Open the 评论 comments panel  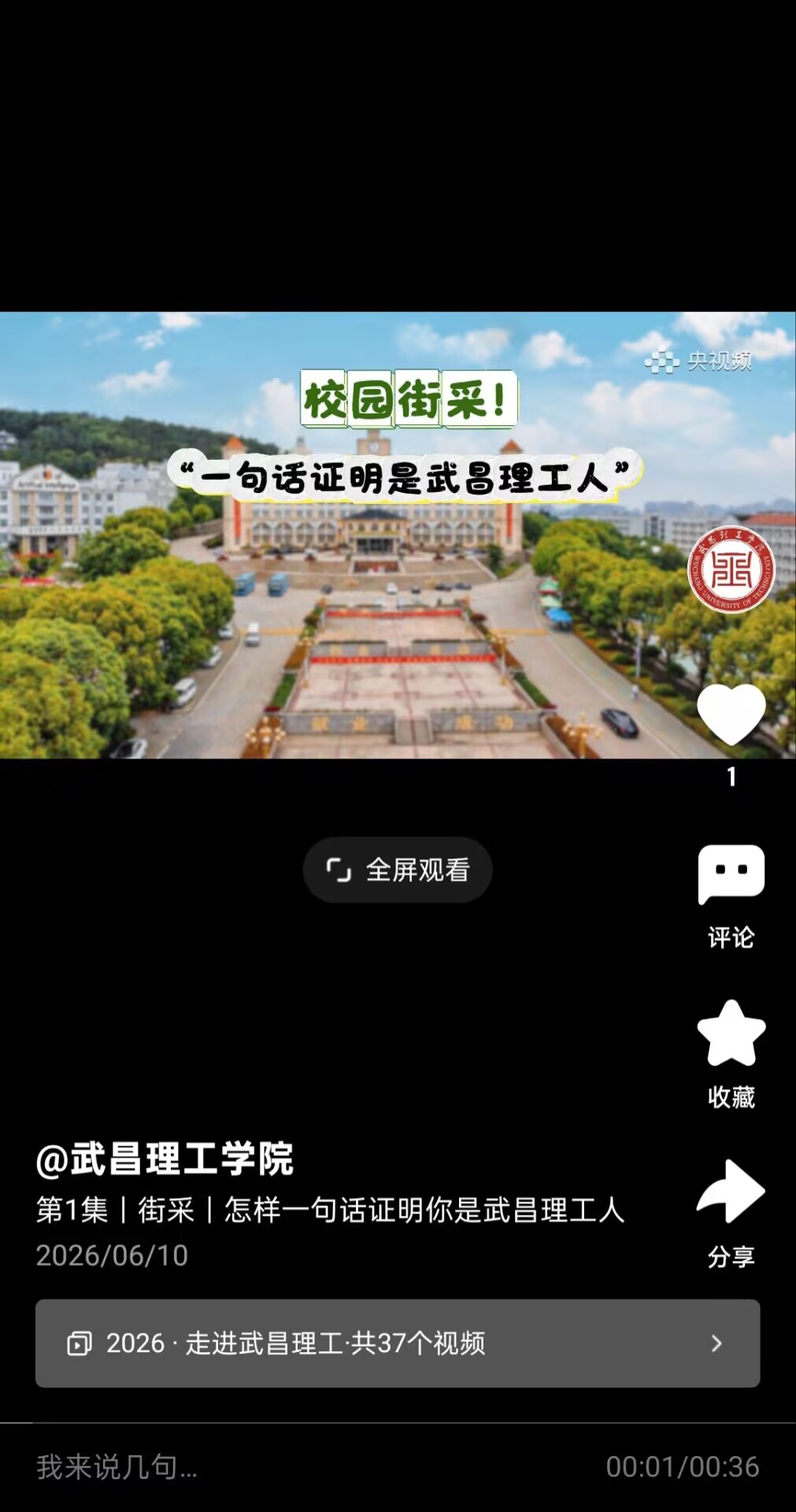(731, 897)
